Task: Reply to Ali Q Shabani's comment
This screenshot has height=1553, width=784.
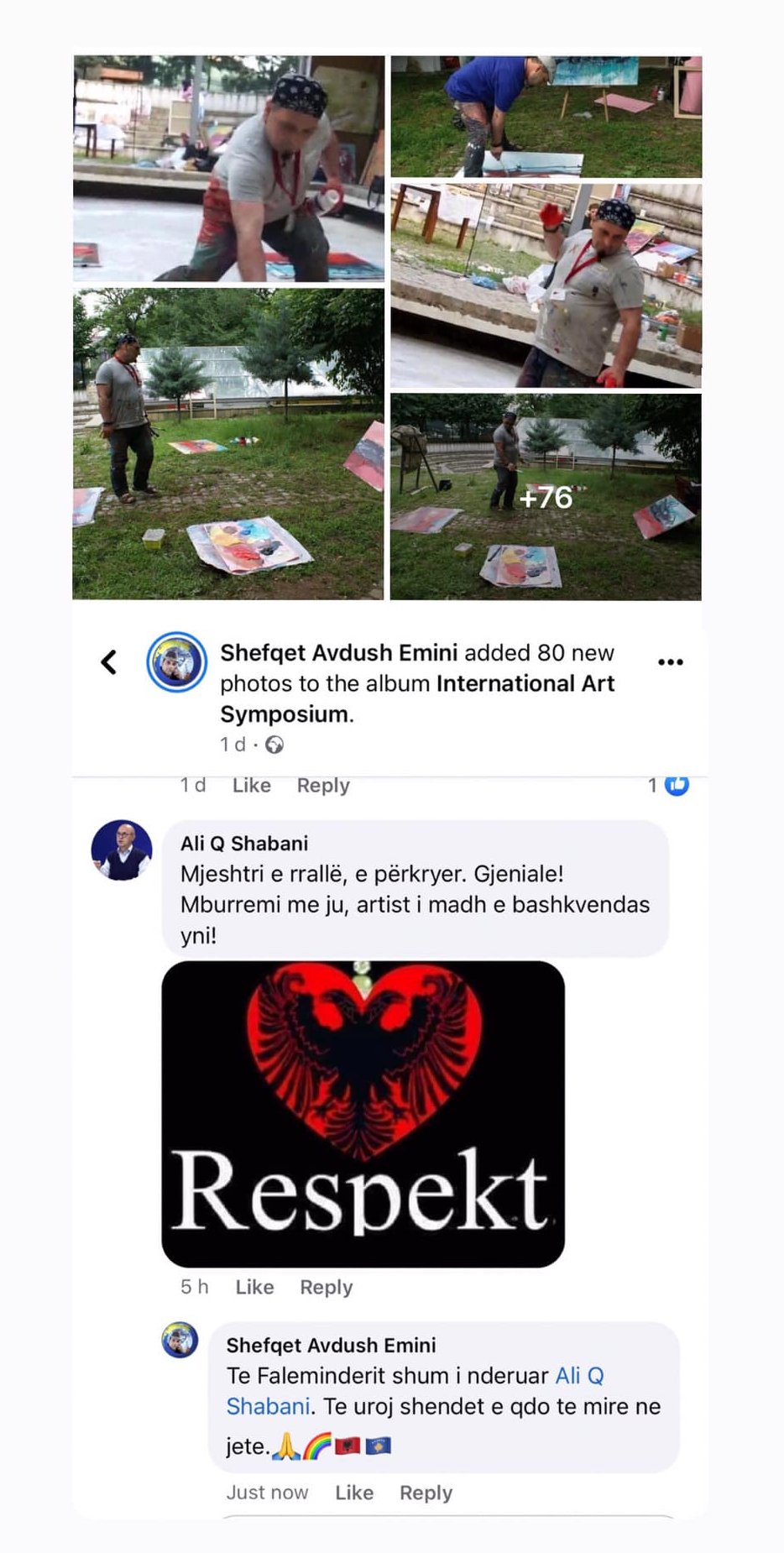Action: [x=326, y=1287]
